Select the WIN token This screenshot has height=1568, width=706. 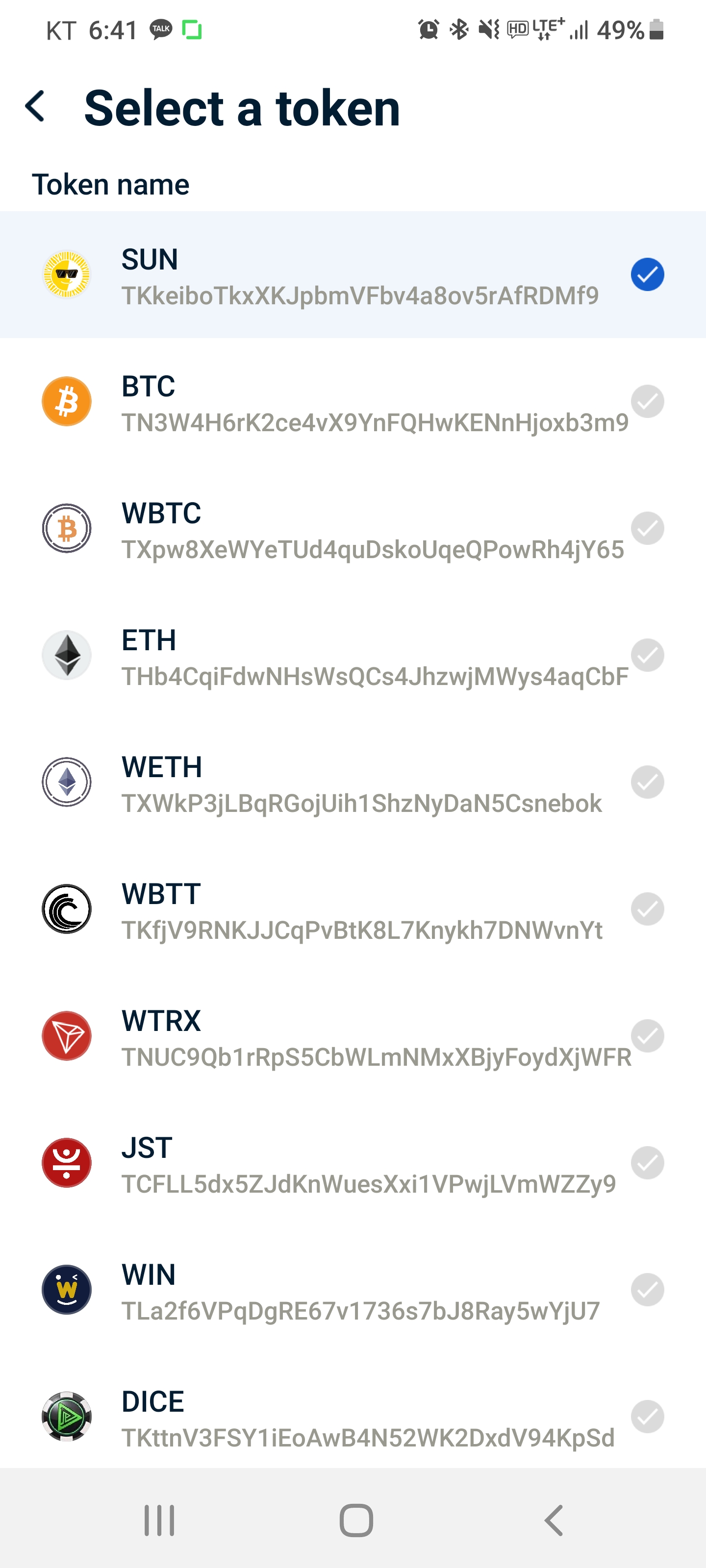pos(353,1291)
